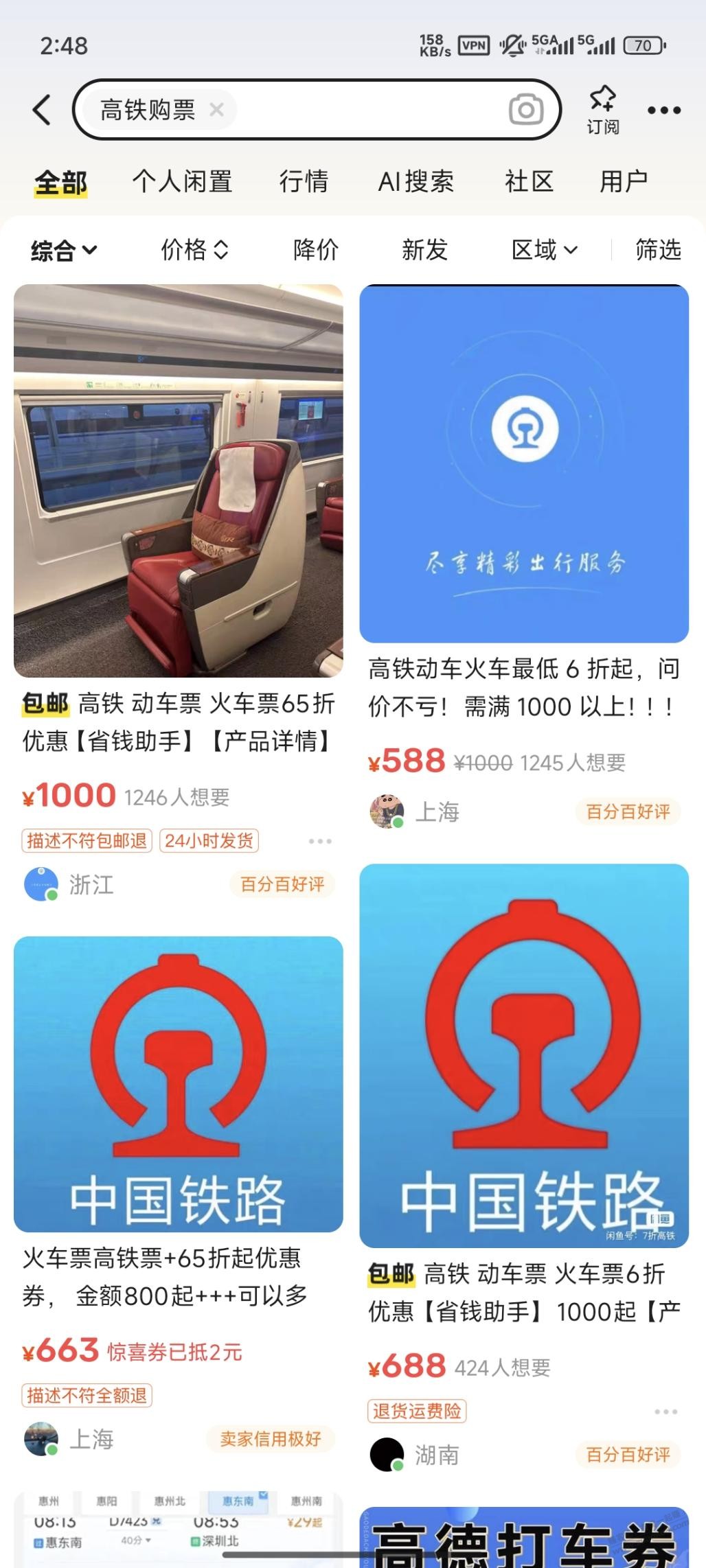Sort results by 价格
Screen dimensions: 706x1568
point(194,250)
